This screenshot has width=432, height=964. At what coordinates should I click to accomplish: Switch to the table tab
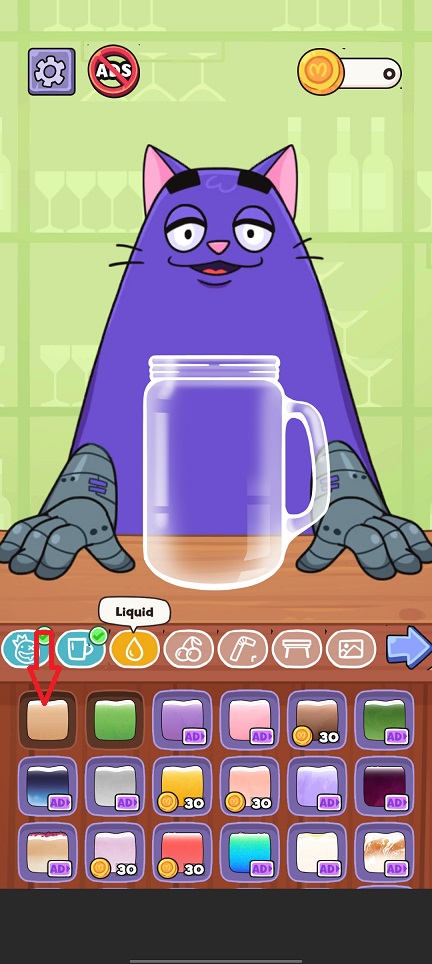click(297, 649)
